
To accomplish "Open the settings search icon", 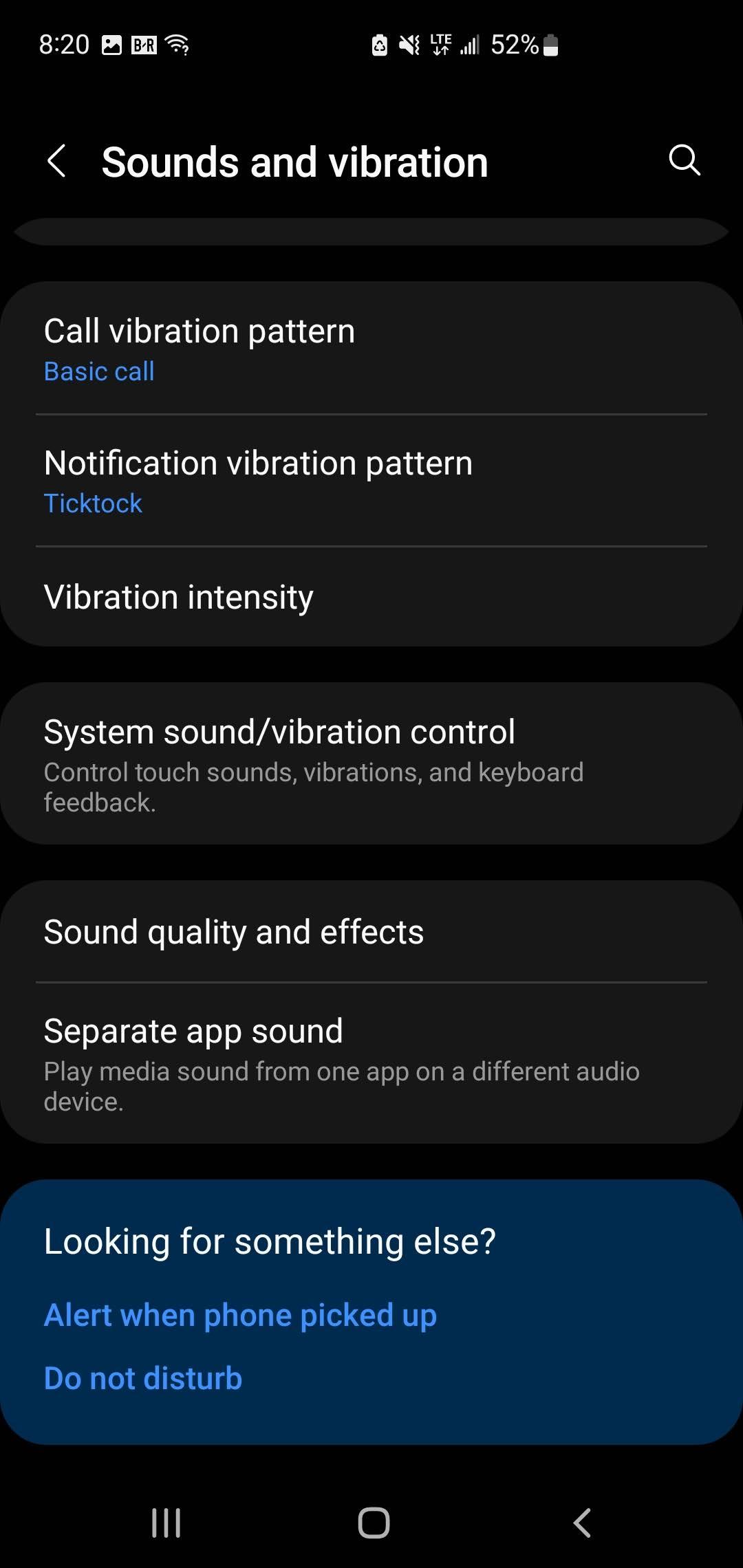I will coord(684,161).
